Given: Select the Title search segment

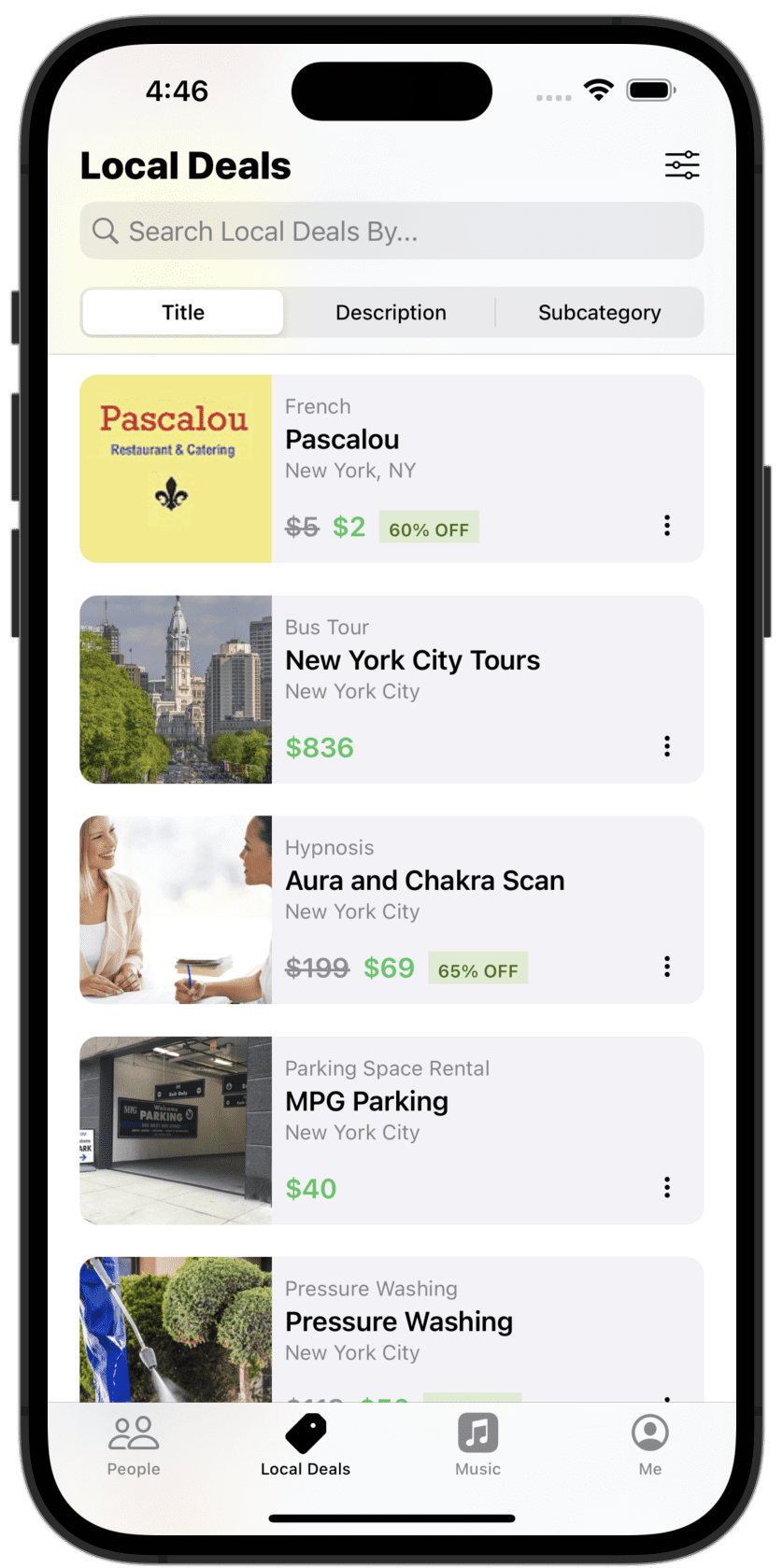Looking at the screenshot, I should [x=183, y=312].
